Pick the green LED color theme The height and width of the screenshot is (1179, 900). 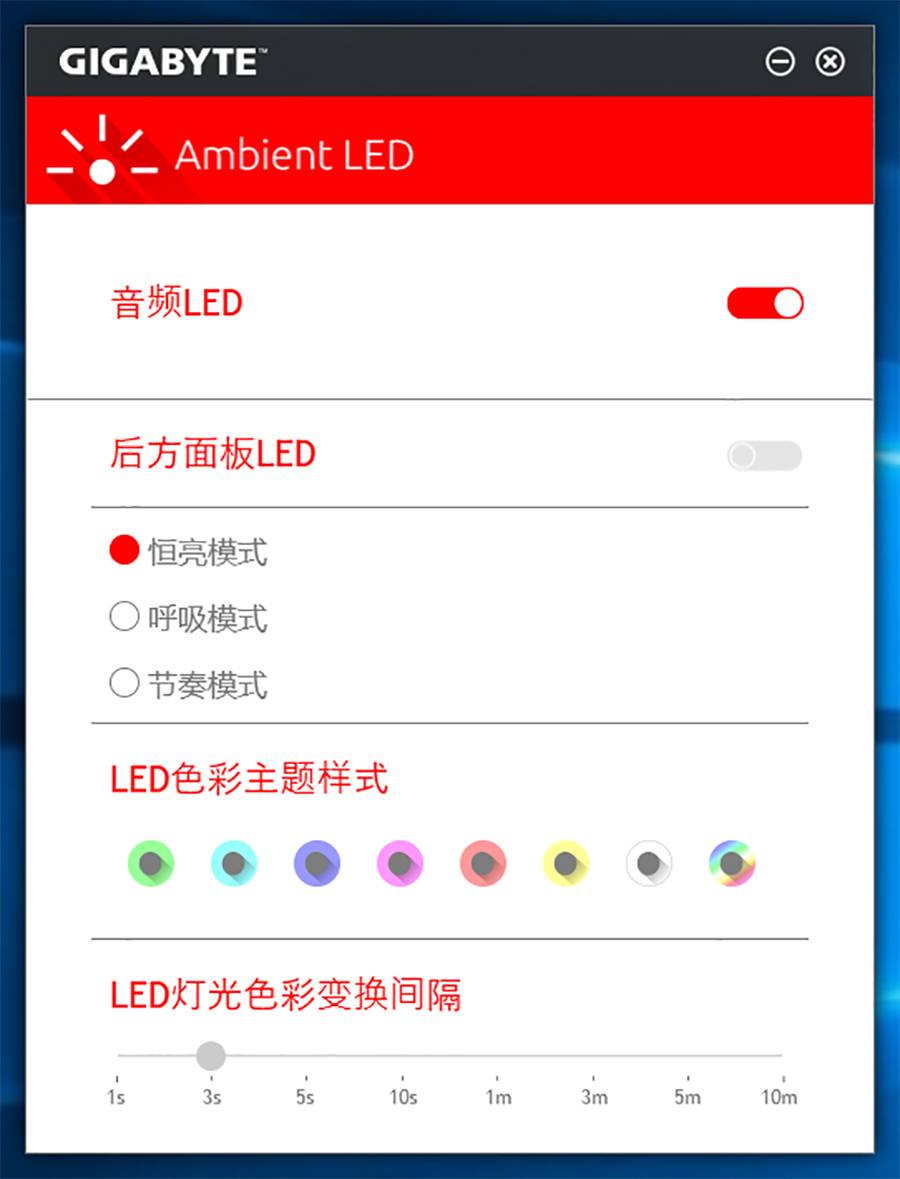pyautogui.click(x=151, y=863)
